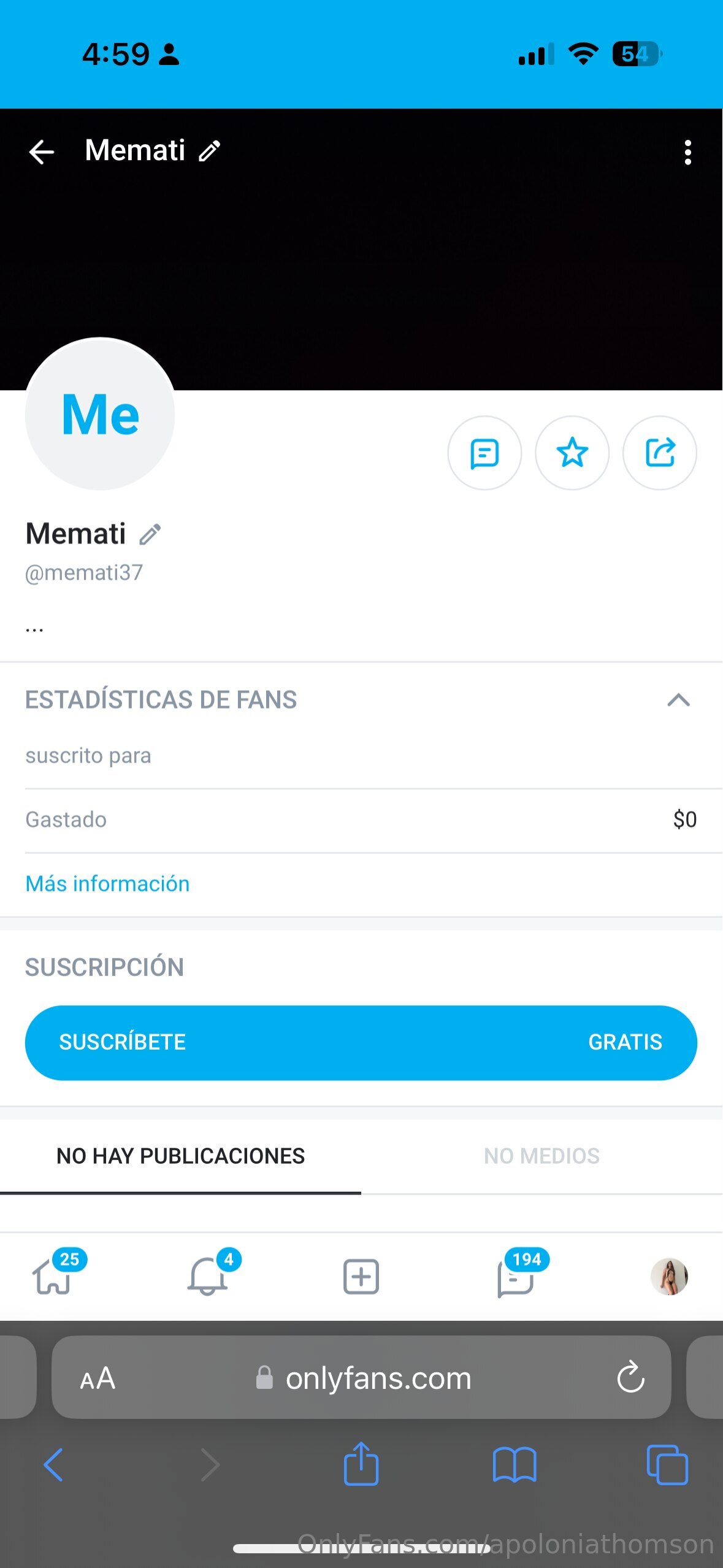Tap Suscríbete gratis button
Image resolution: width=723 pixels, height=1568 pixels.
[361, 1042]
